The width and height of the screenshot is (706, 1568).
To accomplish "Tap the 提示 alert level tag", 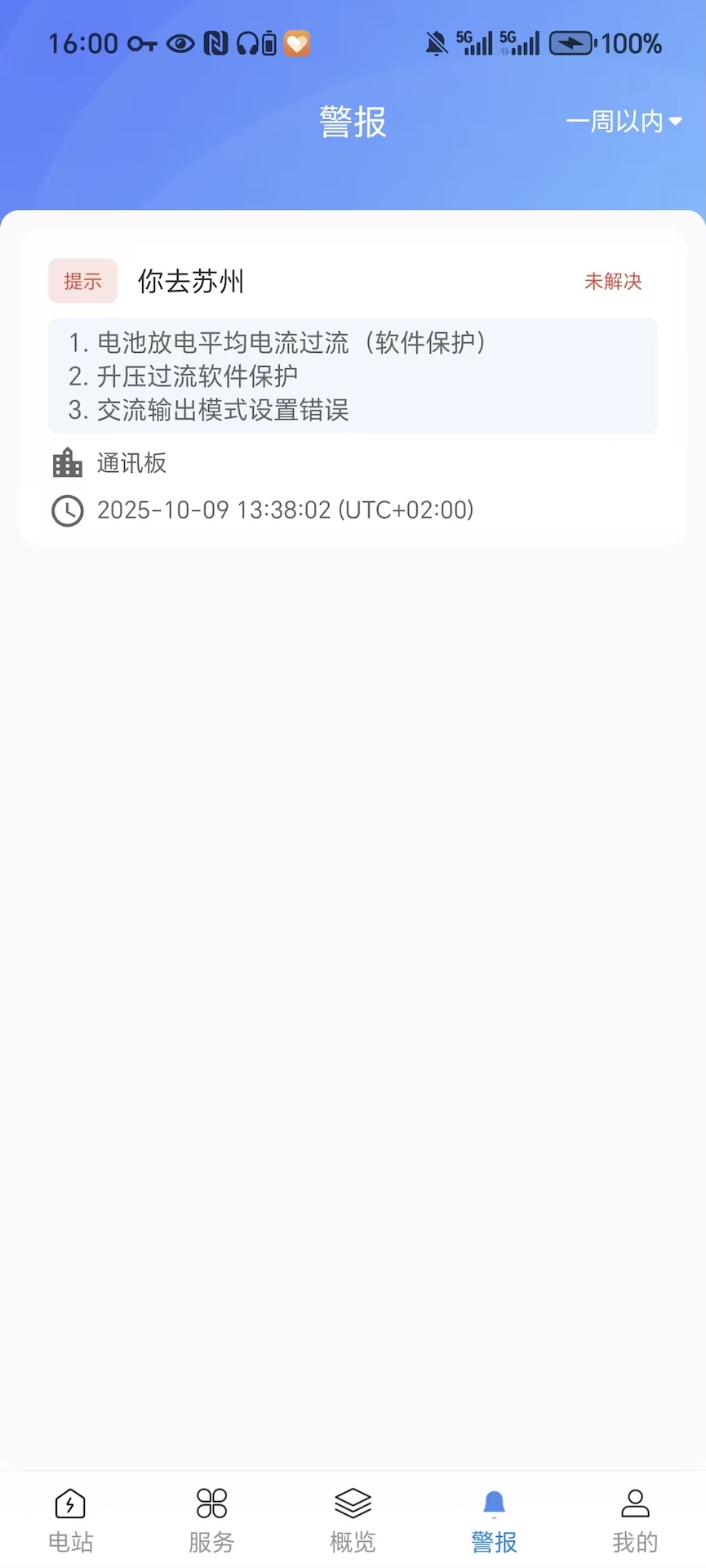I will pos(82,281).
